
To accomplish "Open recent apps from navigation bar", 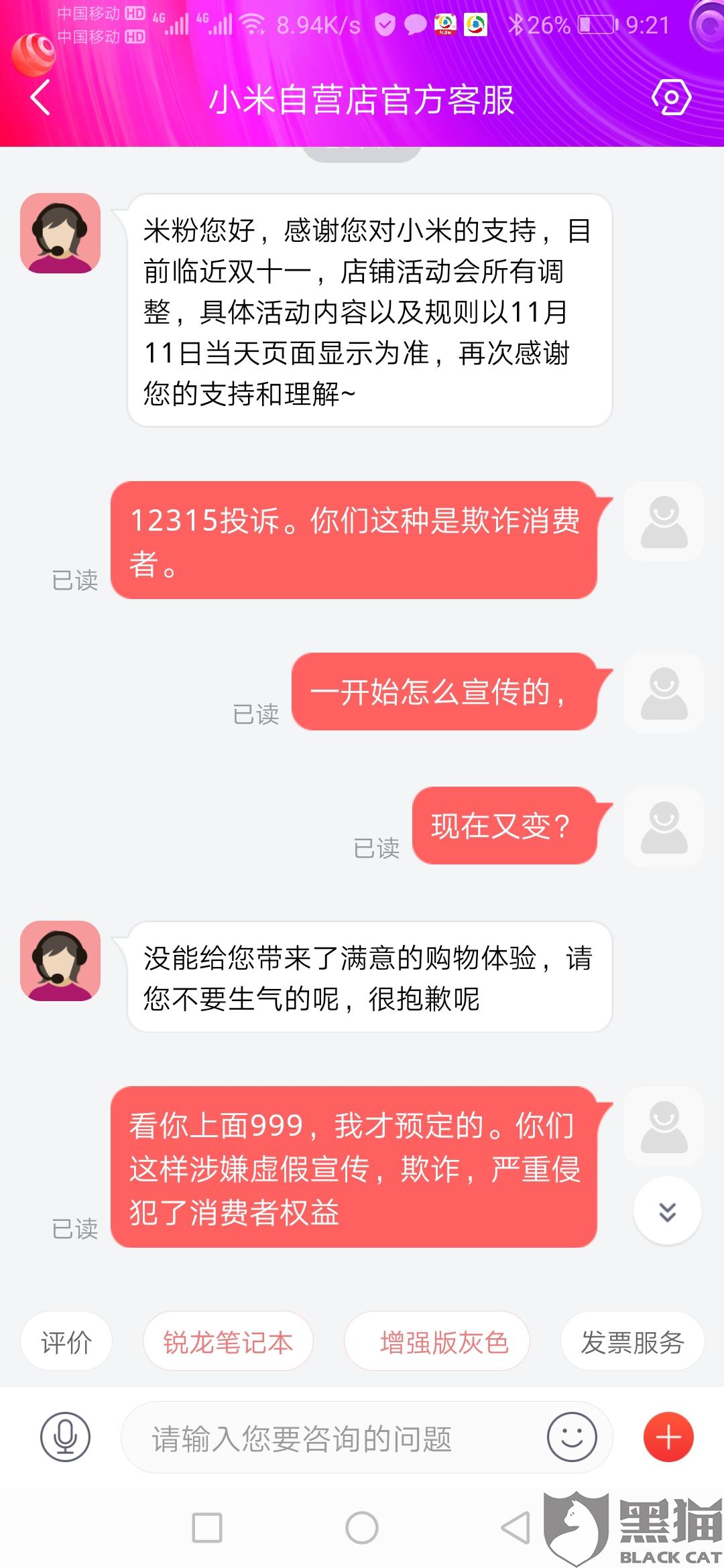I will pos(207,1528).
